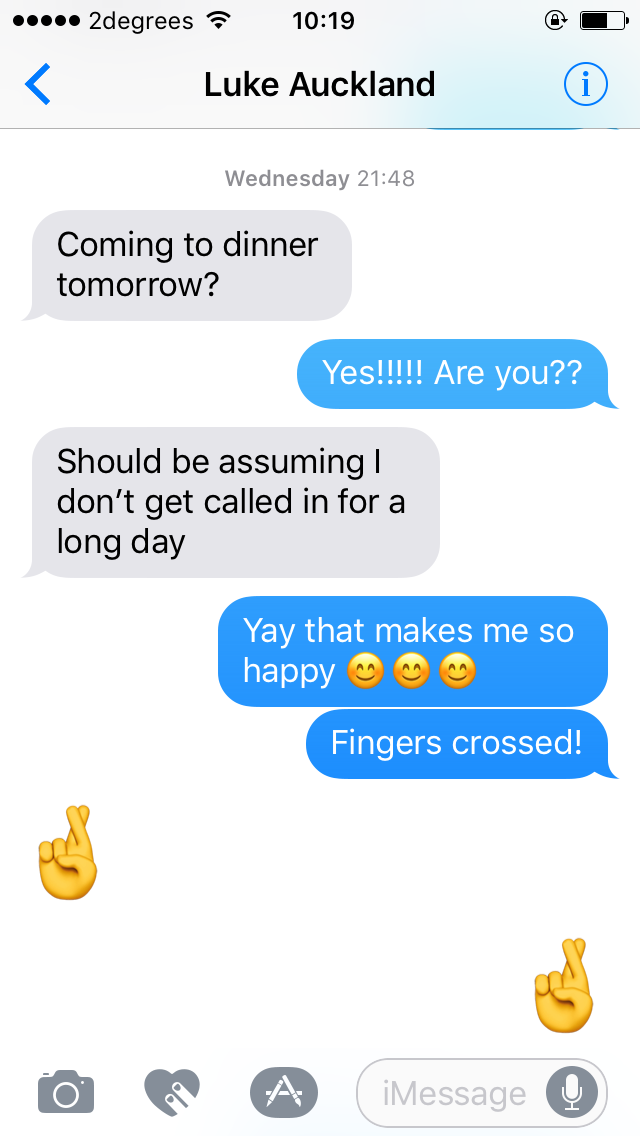Record an audio message with microphone
The width and height of the screenshot is (640, 1136).
coord(572,1092)
